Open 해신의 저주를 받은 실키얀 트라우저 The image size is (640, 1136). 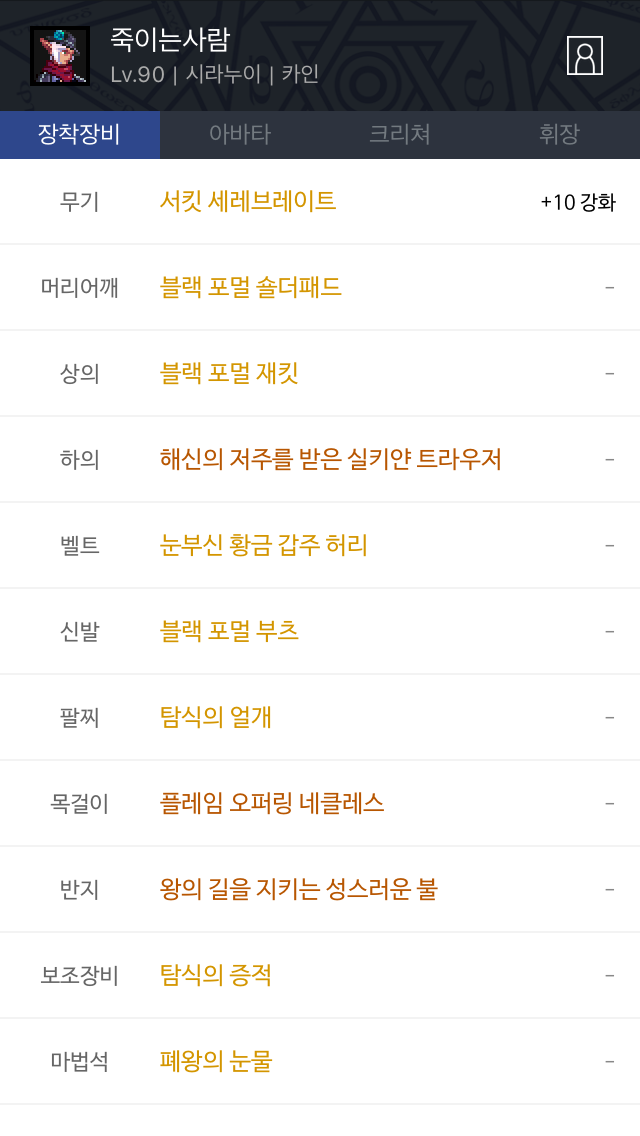tap(331, 459)
